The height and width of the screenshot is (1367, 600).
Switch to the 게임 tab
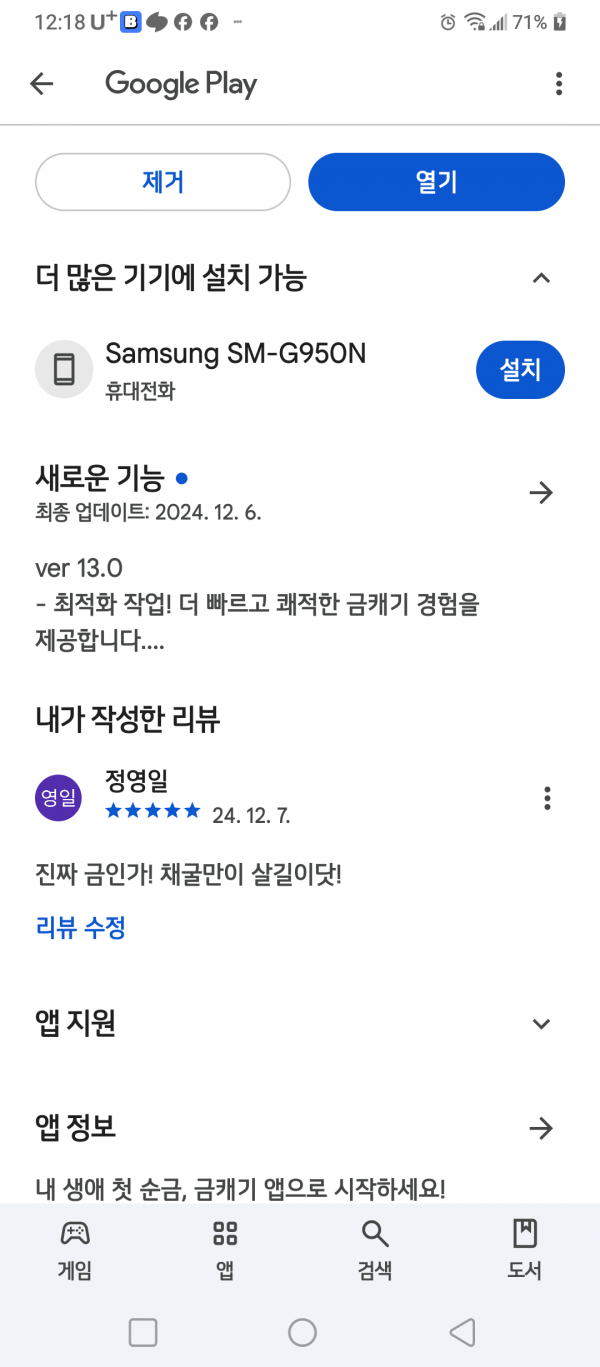click(75, 1250)
